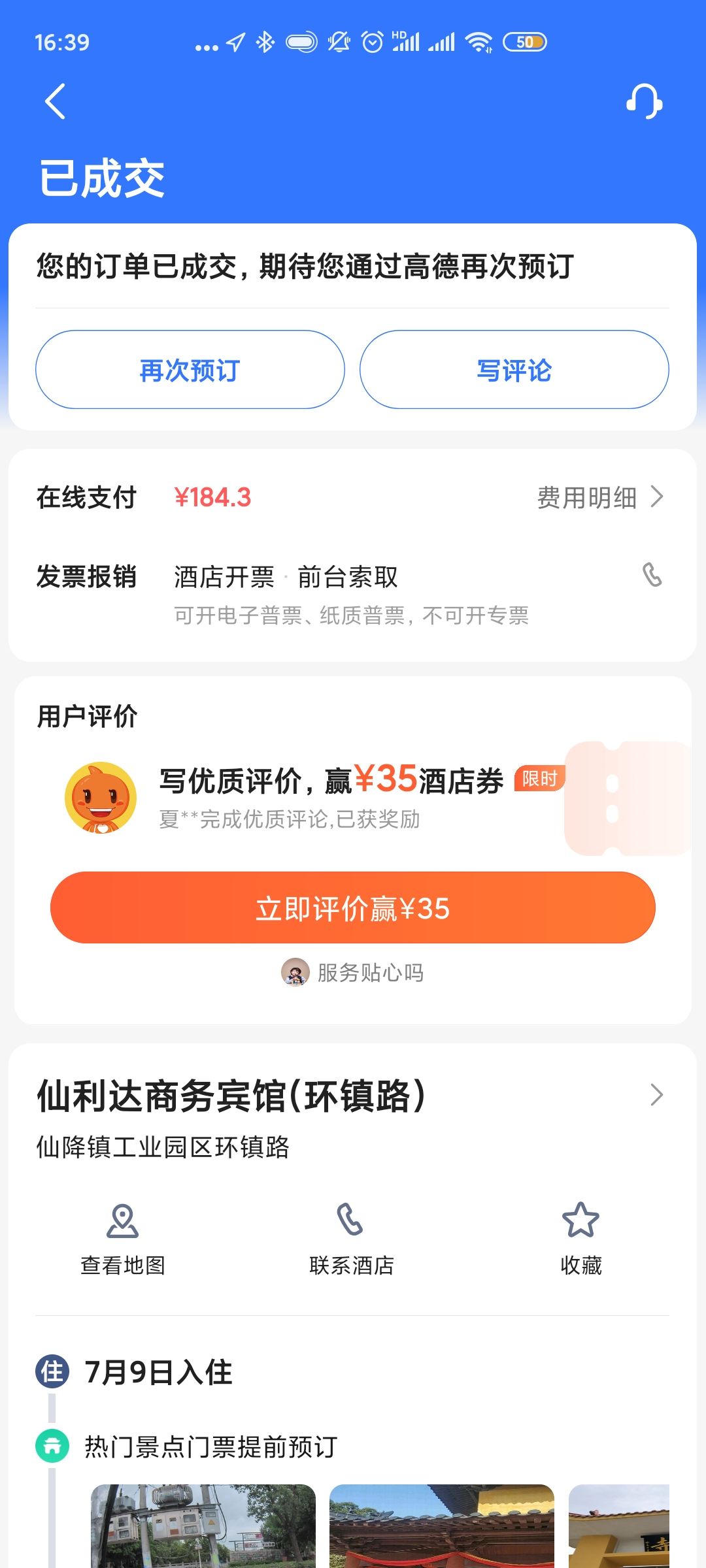Screen dimensions: 706x1568
Task: Tap 再次预订 to book again
Action: click(190, 370)
